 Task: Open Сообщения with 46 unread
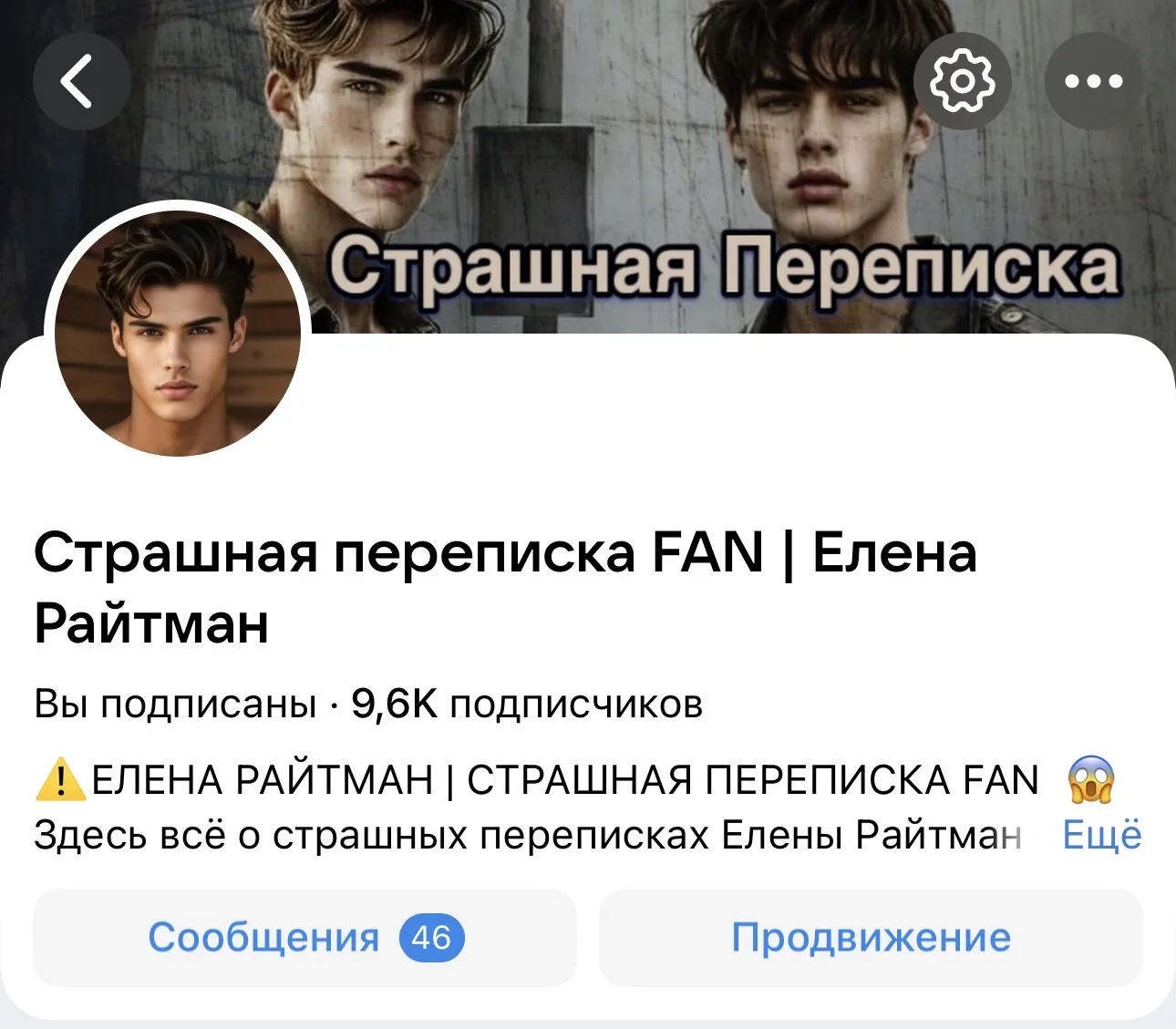[x=305, y=937]
